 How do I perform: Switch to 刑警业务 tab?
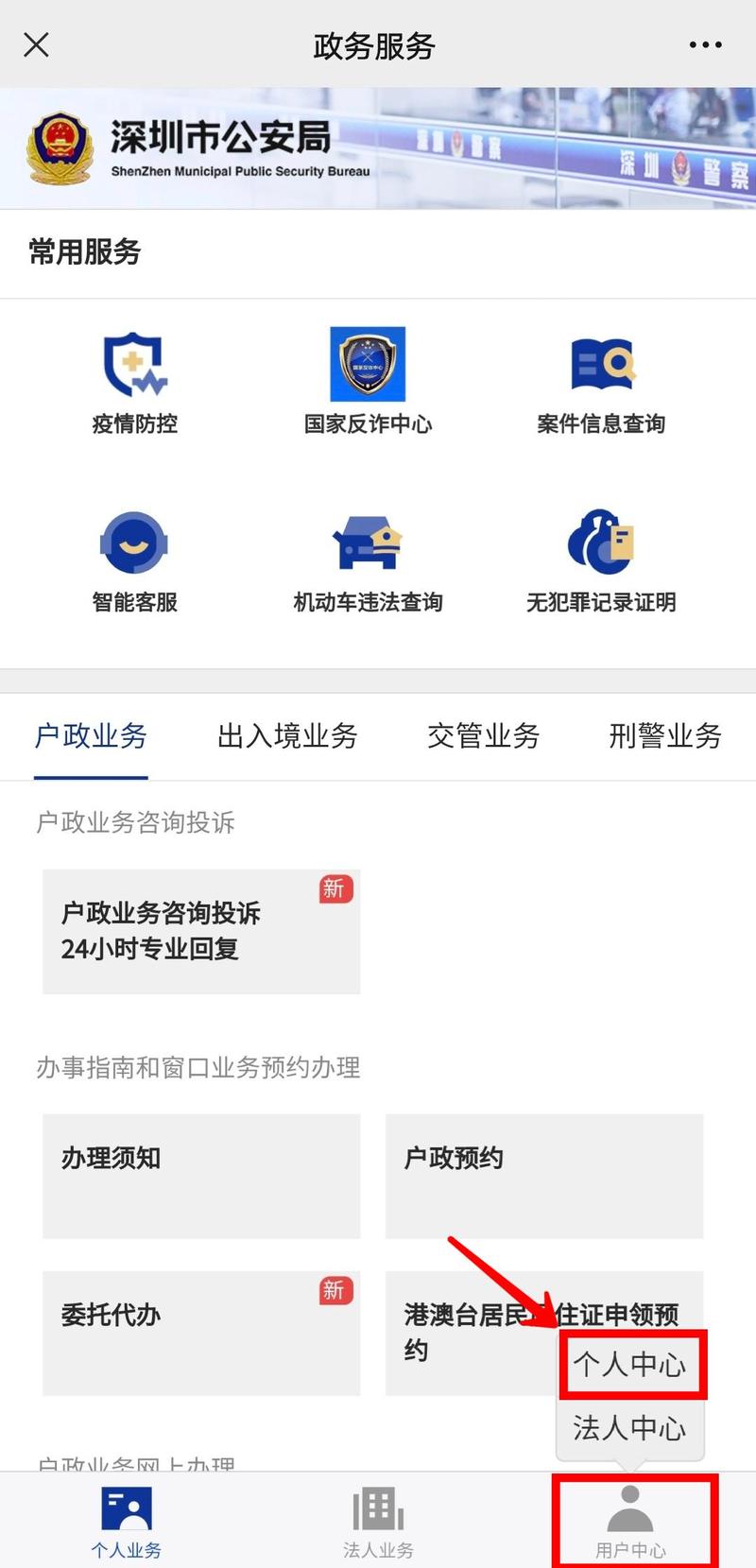tap(665, 736)
